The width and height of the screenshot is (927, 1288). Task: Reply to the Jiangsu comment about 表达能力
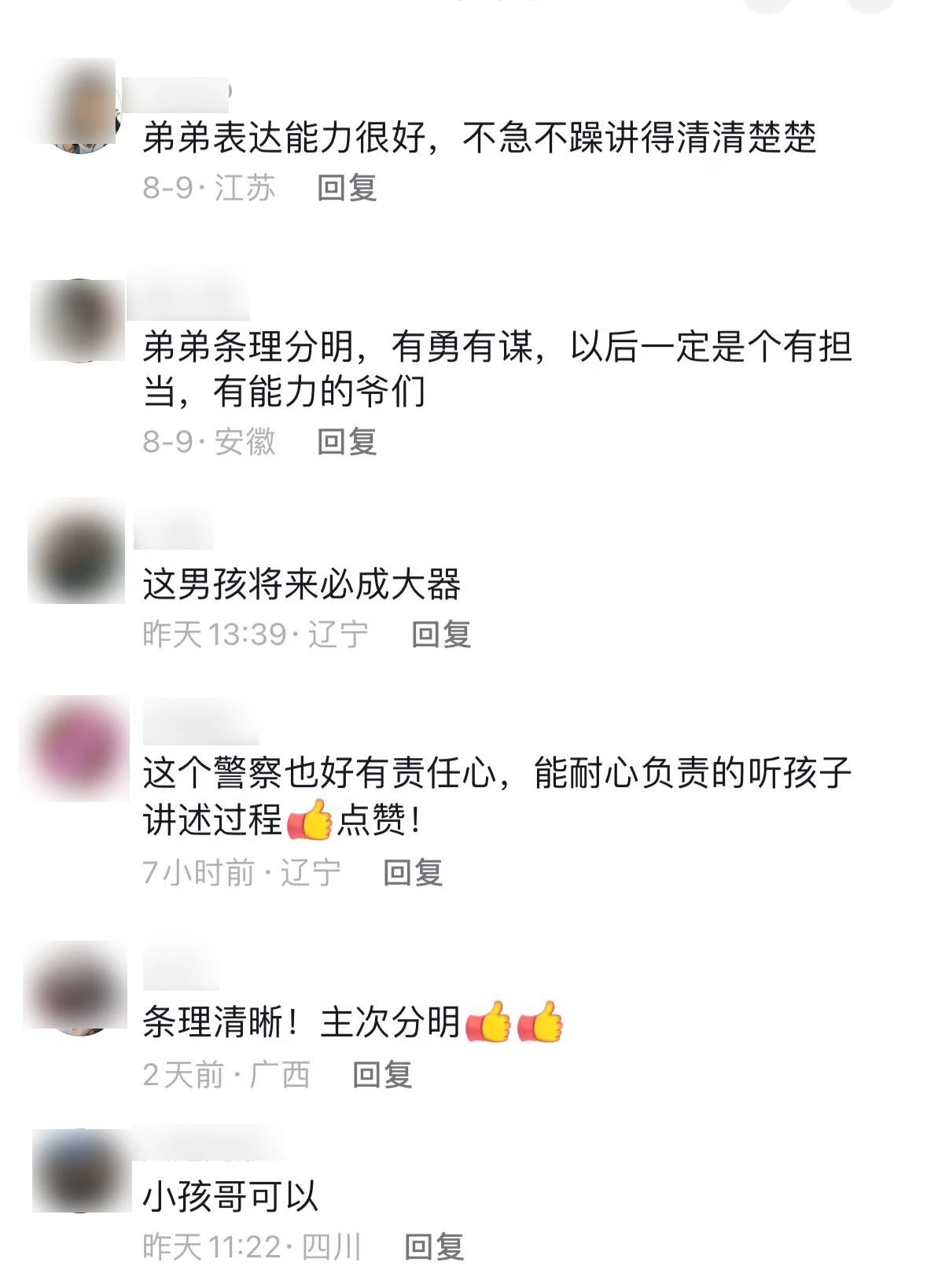coord(347,188)
